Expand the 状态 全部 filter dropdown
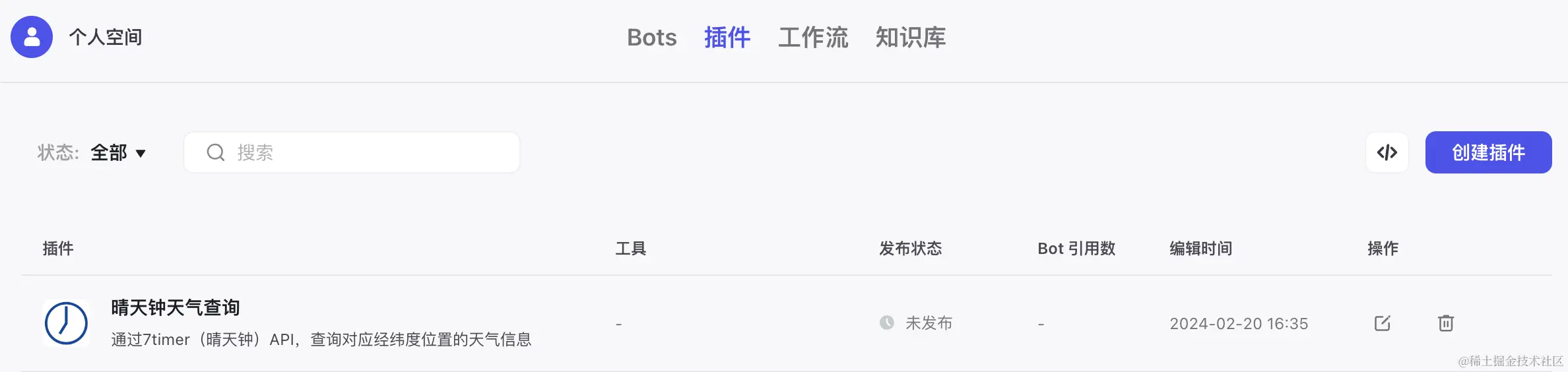The image size is (1568, 372). click(118, 153)
